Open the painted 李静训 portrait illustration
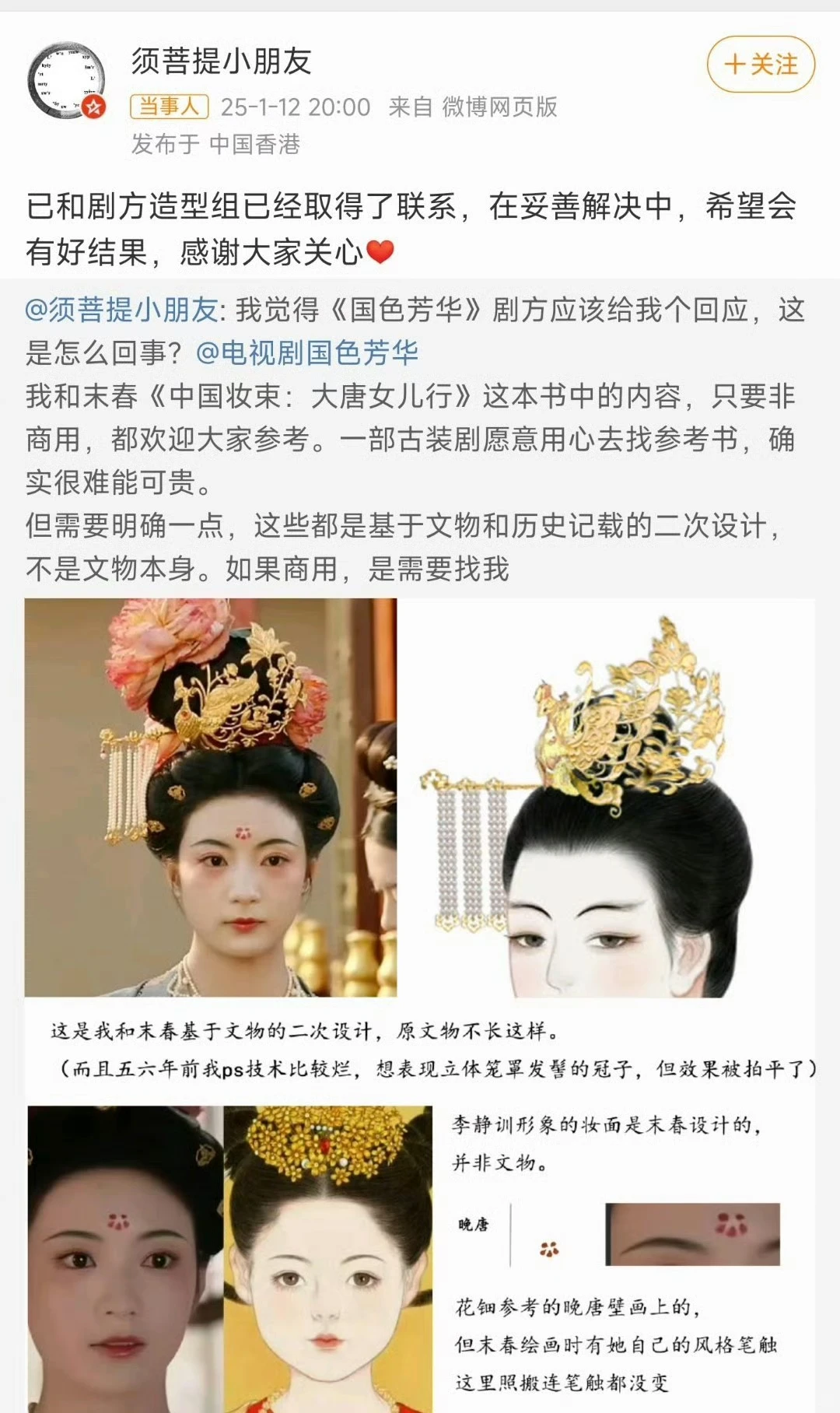 [327, 1260]
